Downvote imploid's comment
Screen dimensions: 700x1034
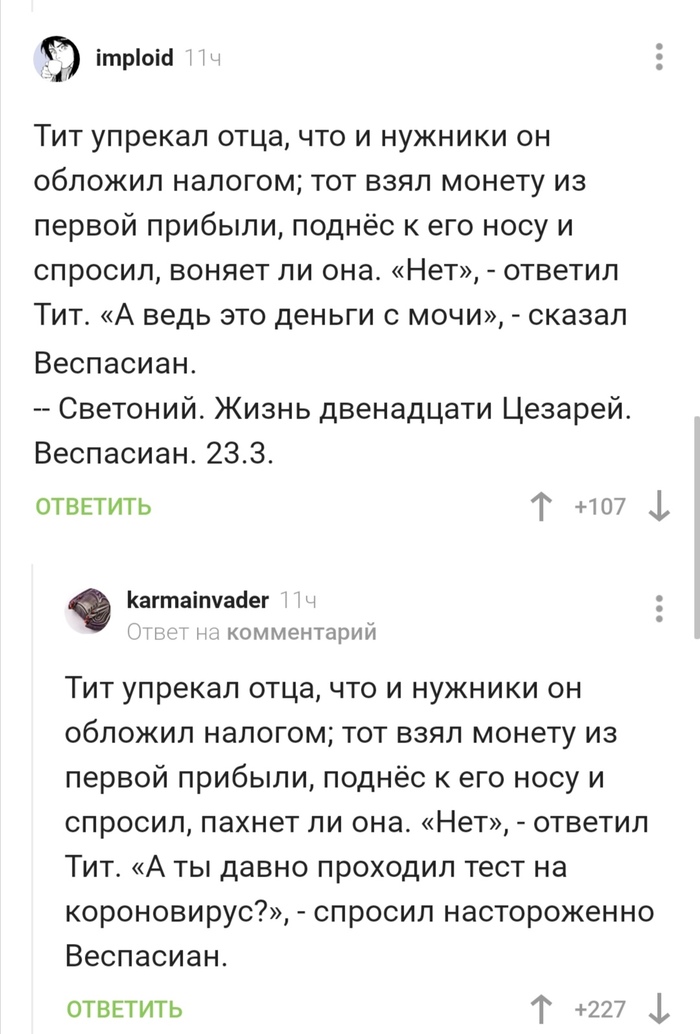coord(659,507)
